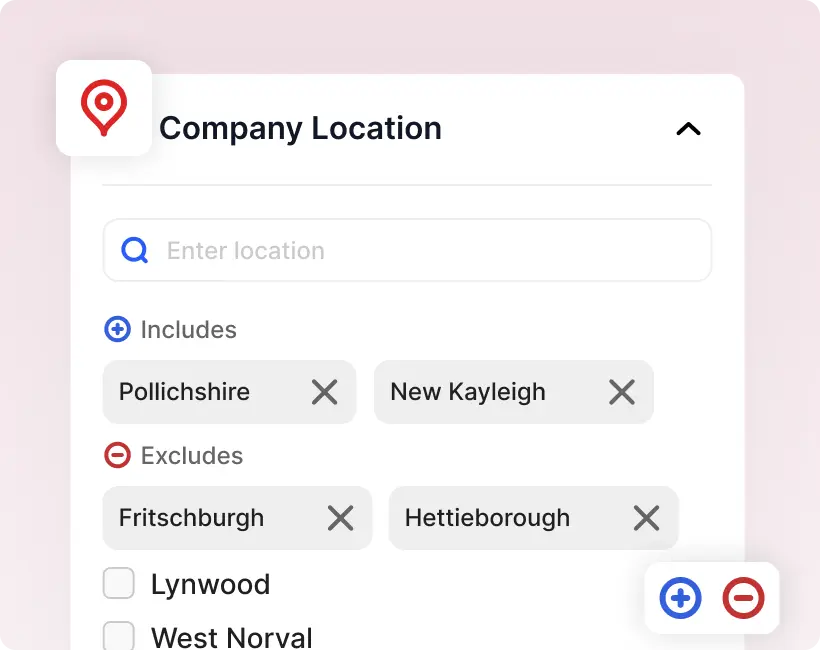820x650 pixels.
Task: Tap the blue plus include button
Action: (681, 598)
